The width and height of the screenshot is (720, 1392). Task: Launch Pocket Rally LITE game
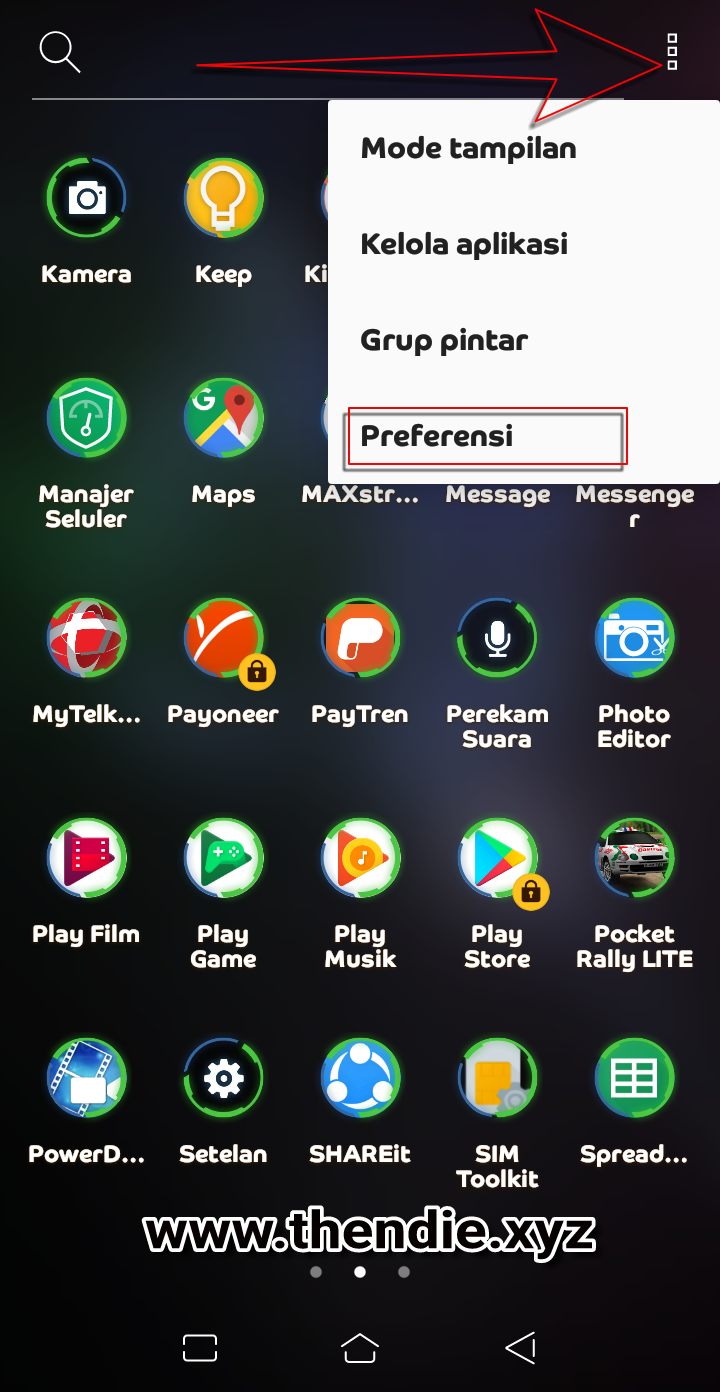click(634, 858)
